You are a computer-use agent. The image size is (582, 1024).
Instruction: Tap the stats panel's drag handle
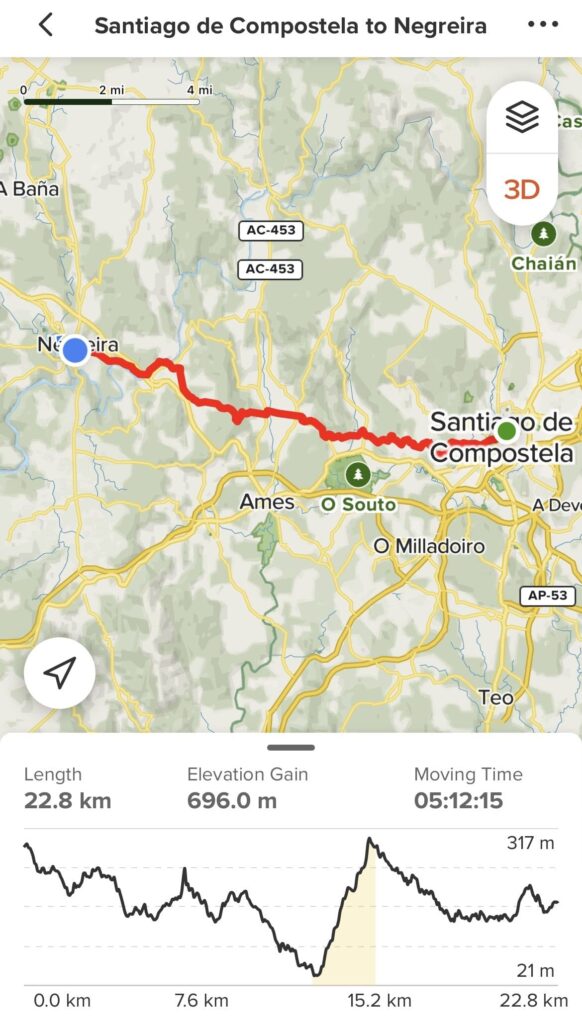291,747
